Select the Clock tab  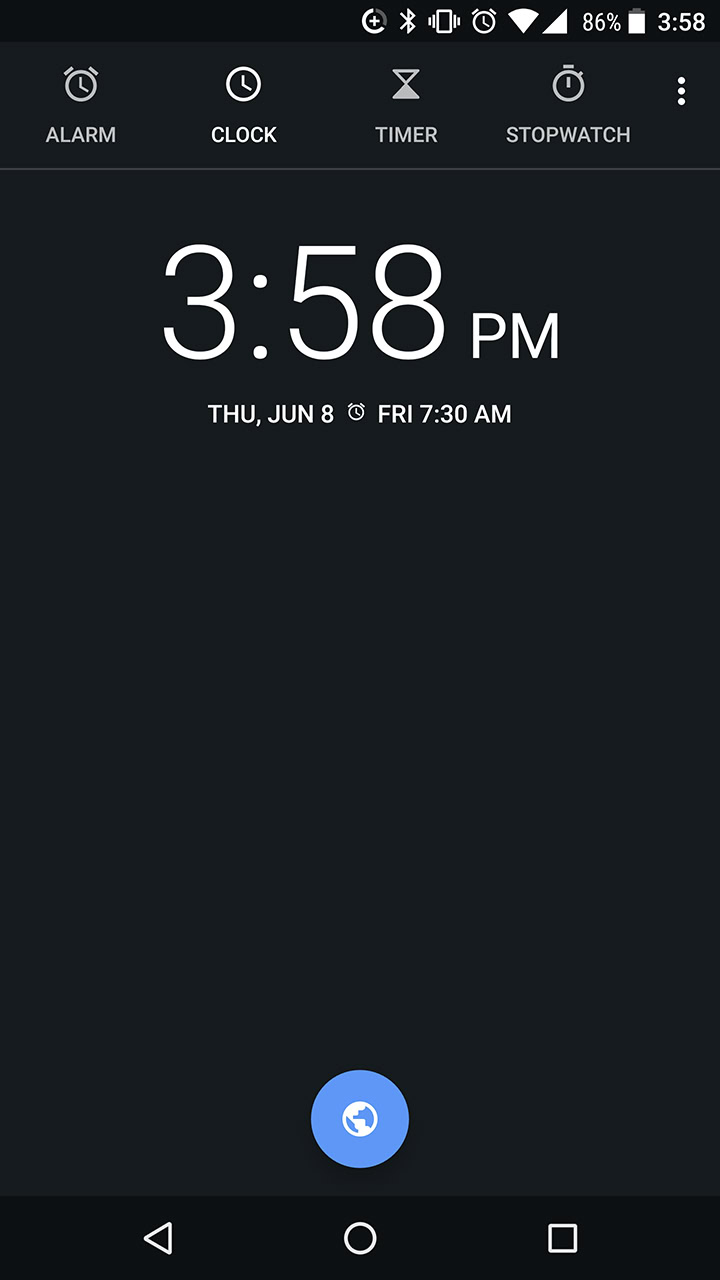point(244,105)
